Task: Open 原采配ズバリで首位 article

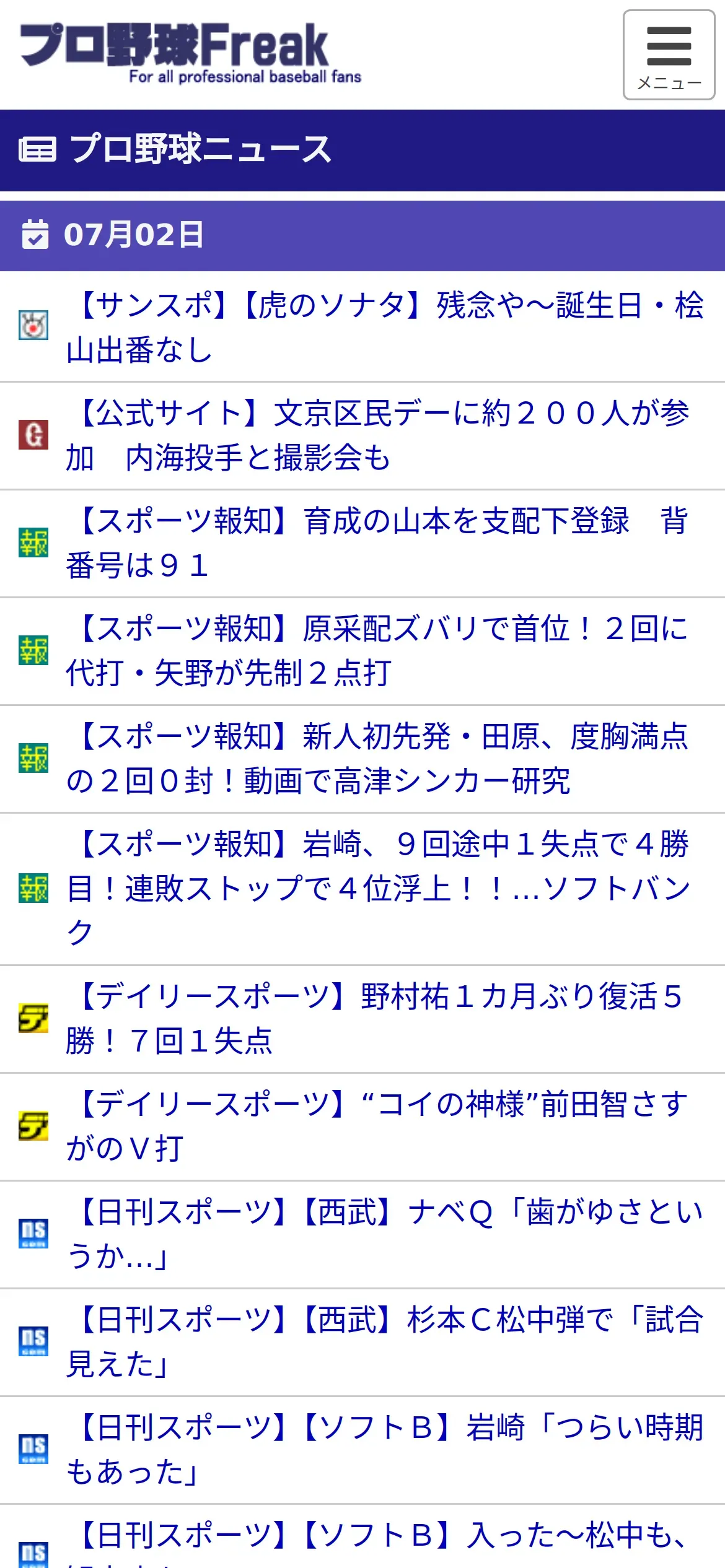Action: pos(362,651)
